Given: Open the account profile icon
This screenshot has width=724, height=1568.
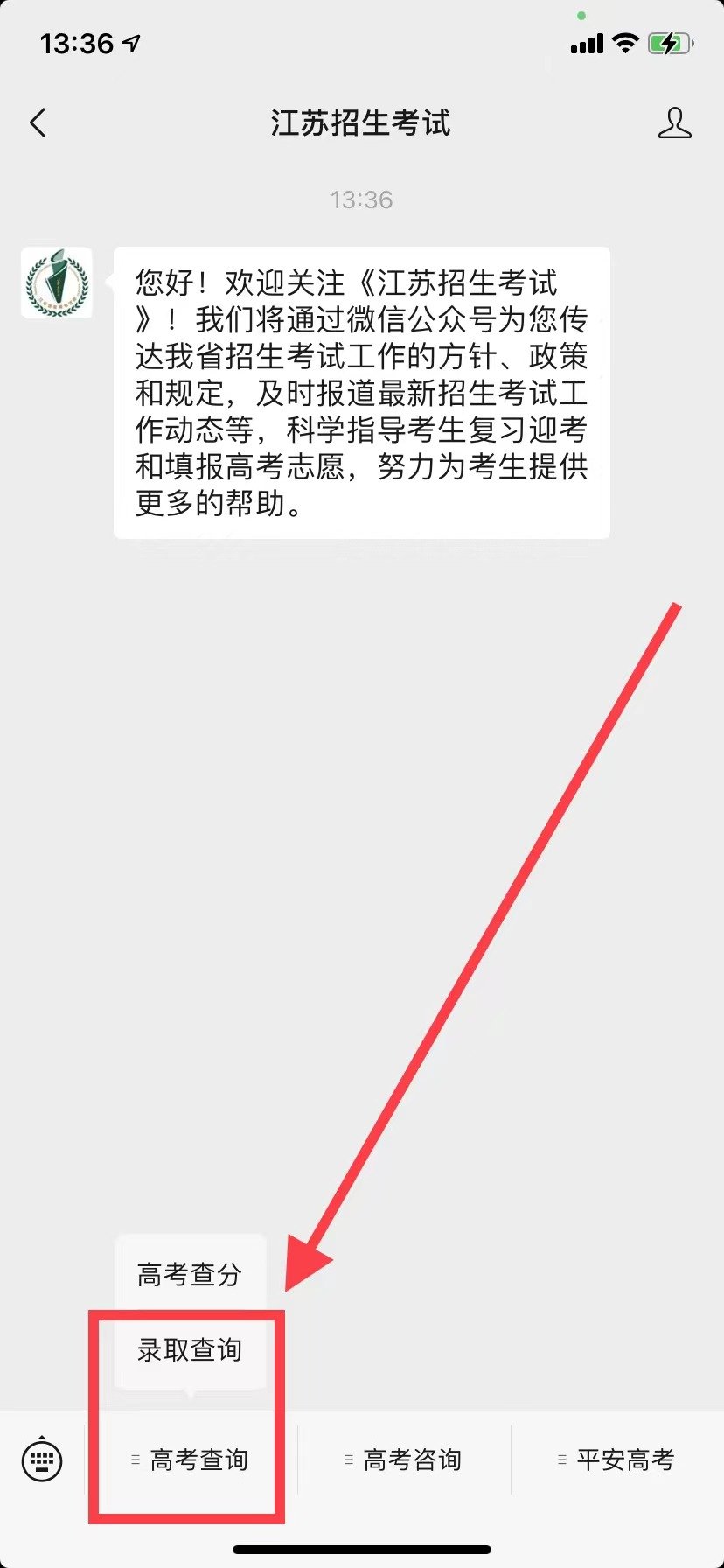Looking at the screenshot, I should tap(674, 123).
